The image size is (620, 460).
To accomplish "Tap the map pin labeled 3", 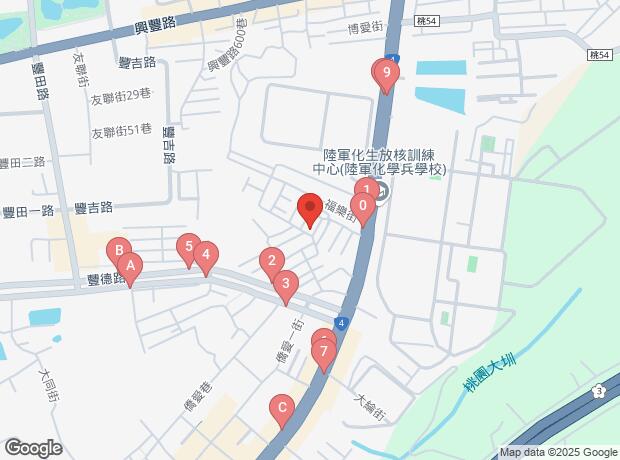I will tap(285, 284).
